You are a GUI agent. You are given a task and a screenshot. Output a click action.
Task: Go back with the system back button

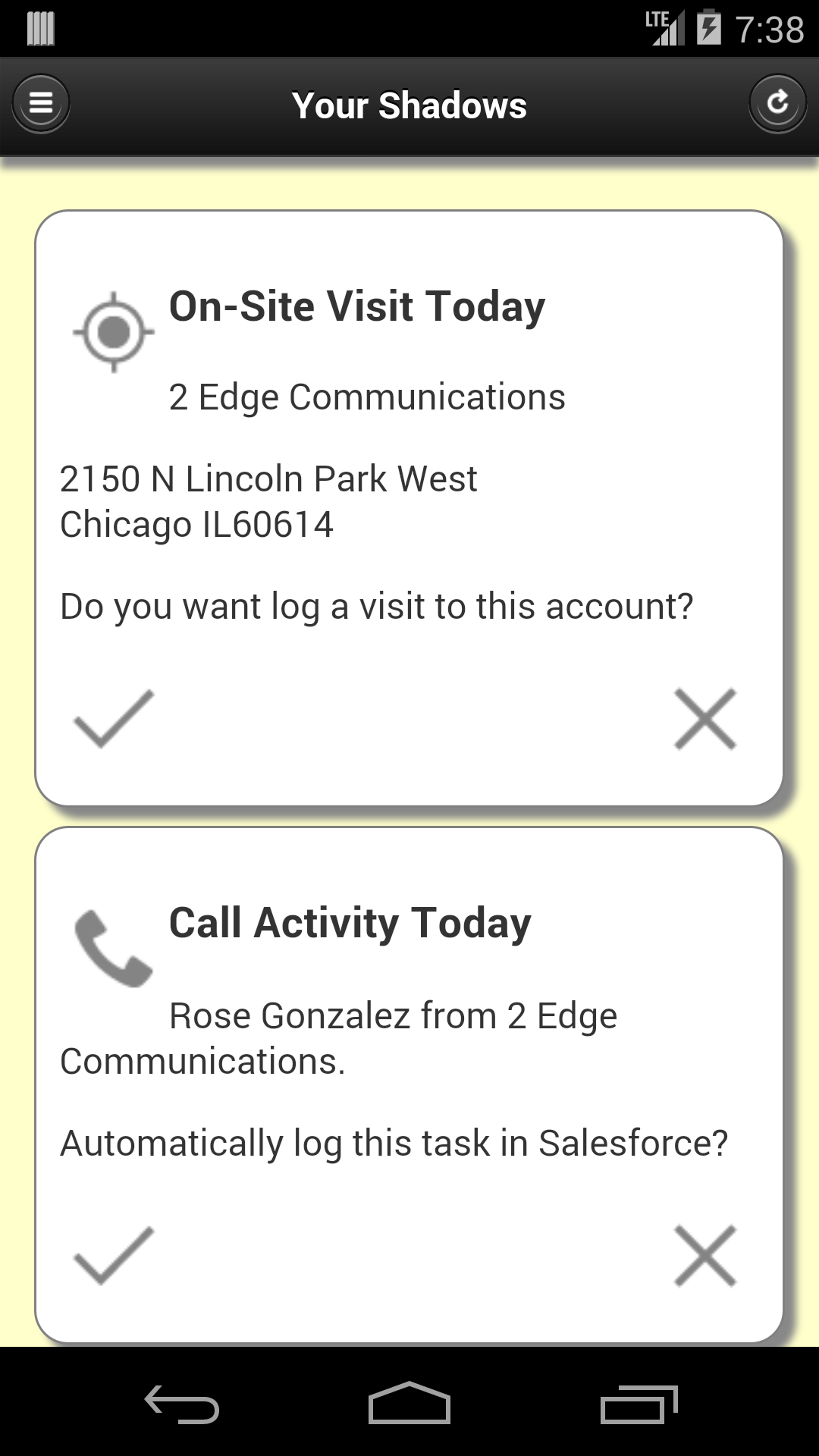(182, 1404)
